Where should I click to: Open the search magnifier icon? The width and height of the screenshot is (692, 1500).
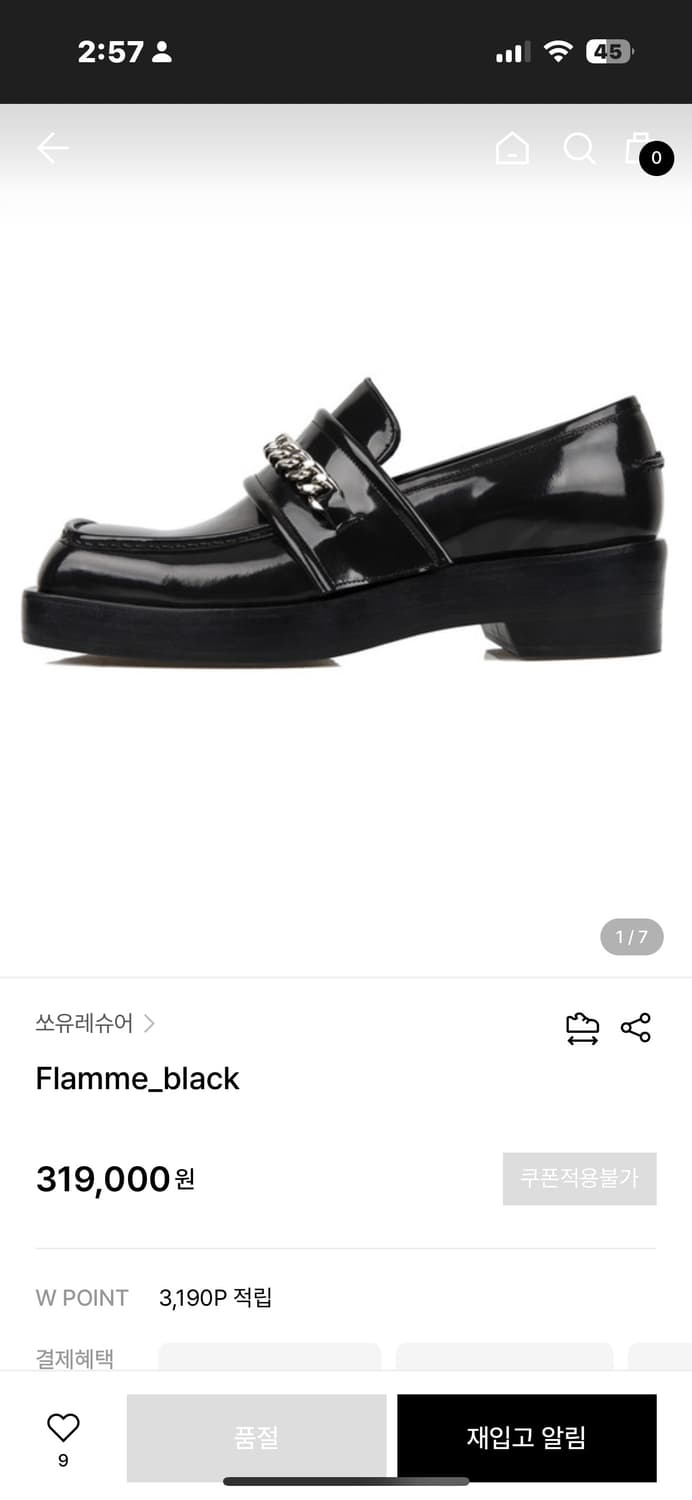point(579,149)
